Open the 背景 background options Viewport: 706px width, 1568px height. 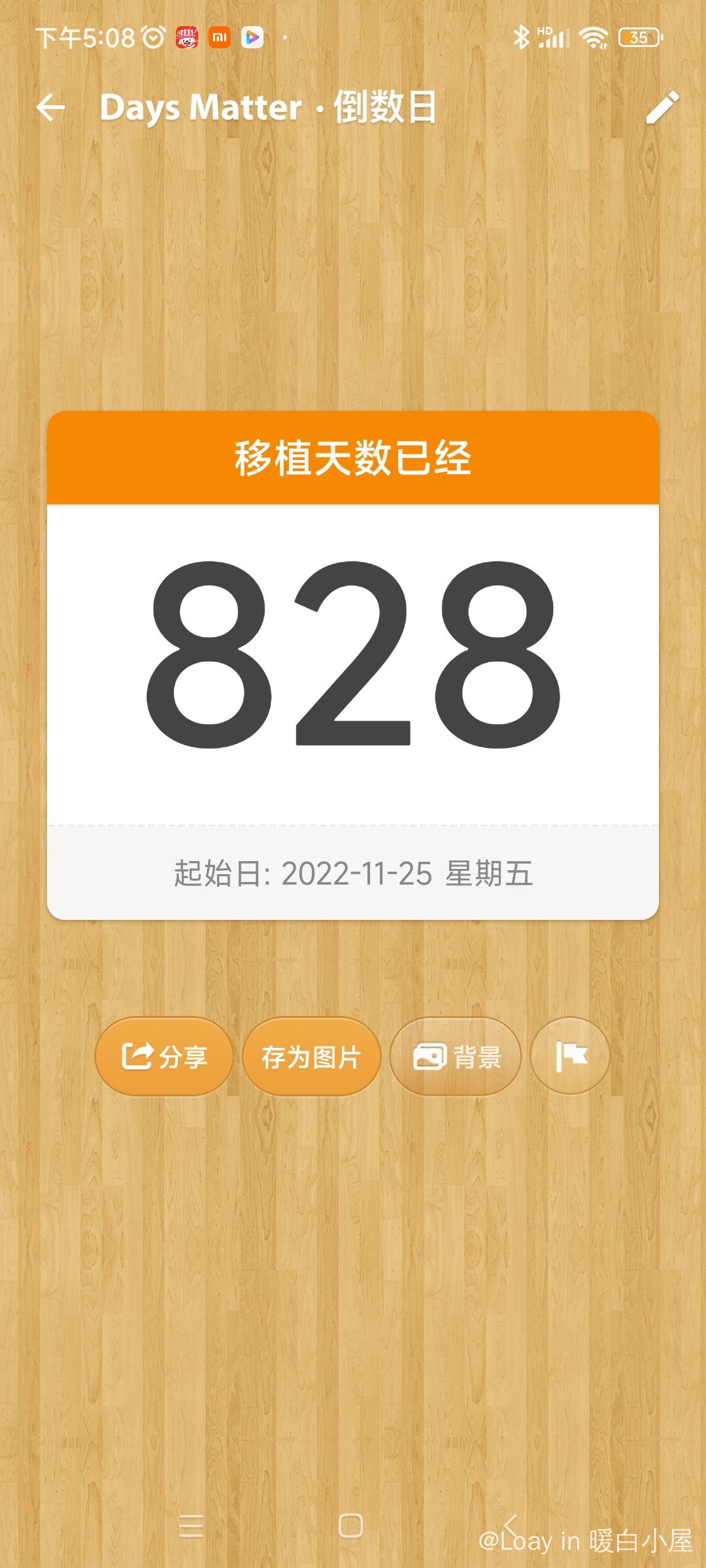click(456, 1056)
